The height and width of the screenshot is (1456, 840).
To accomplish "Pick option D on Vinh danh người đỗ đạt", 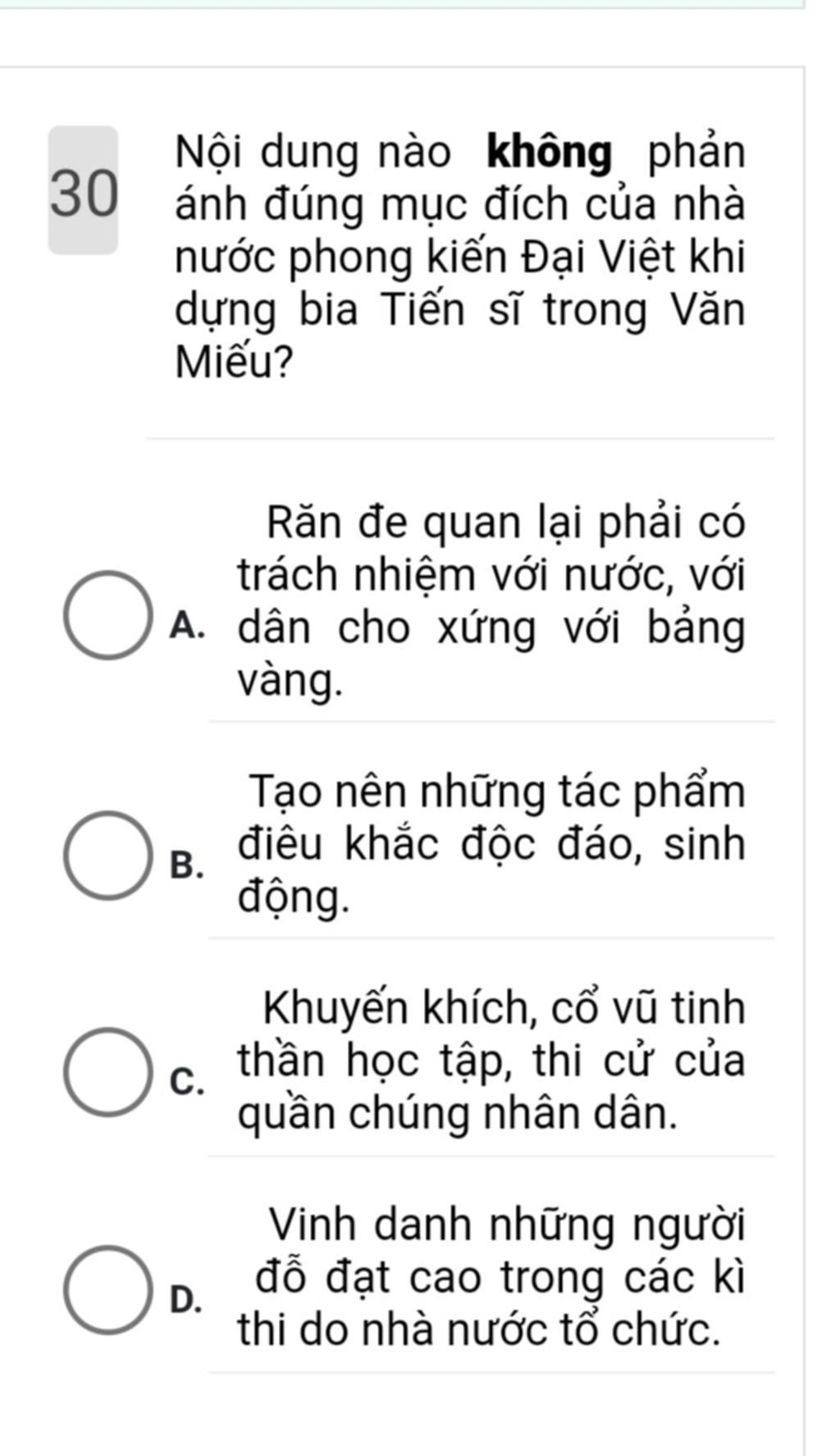I will (107, 1289).
